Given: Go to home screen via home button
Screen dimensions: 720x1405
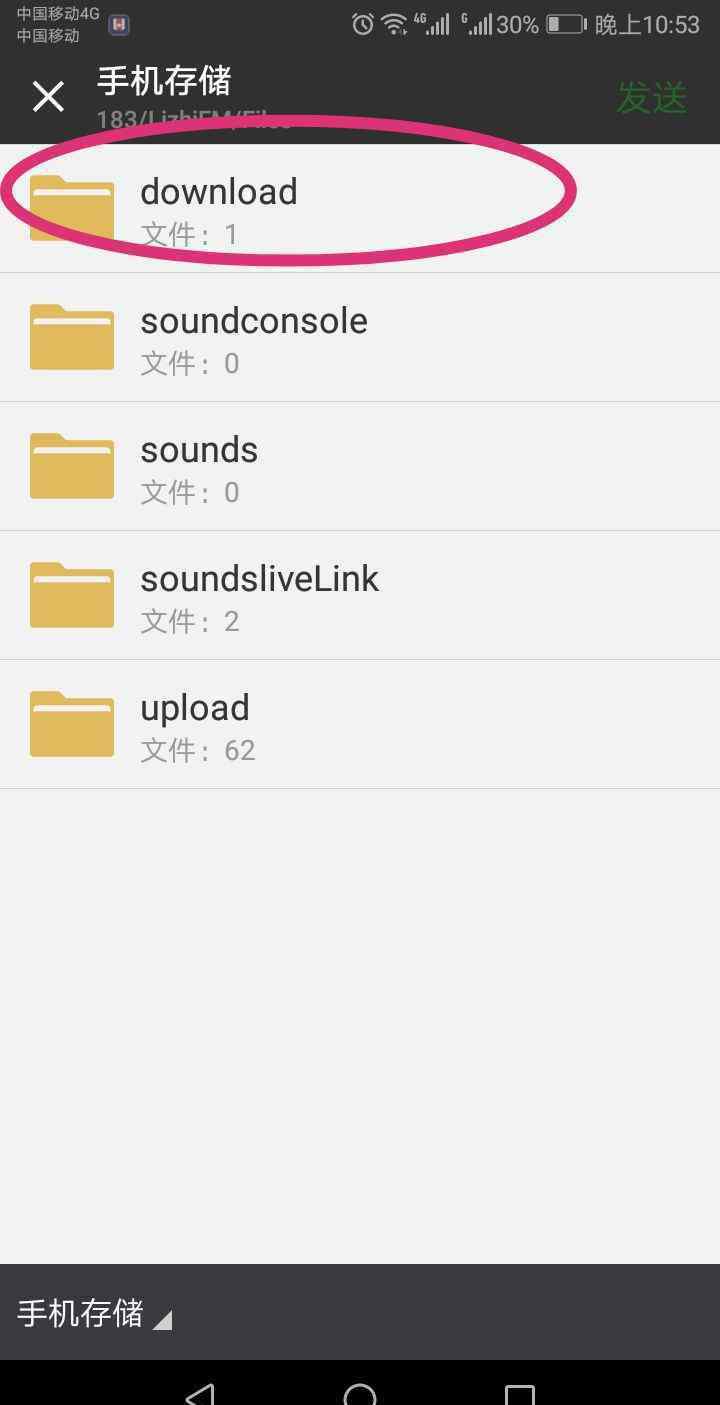Looking at the screenshot, I should 360,1394.
